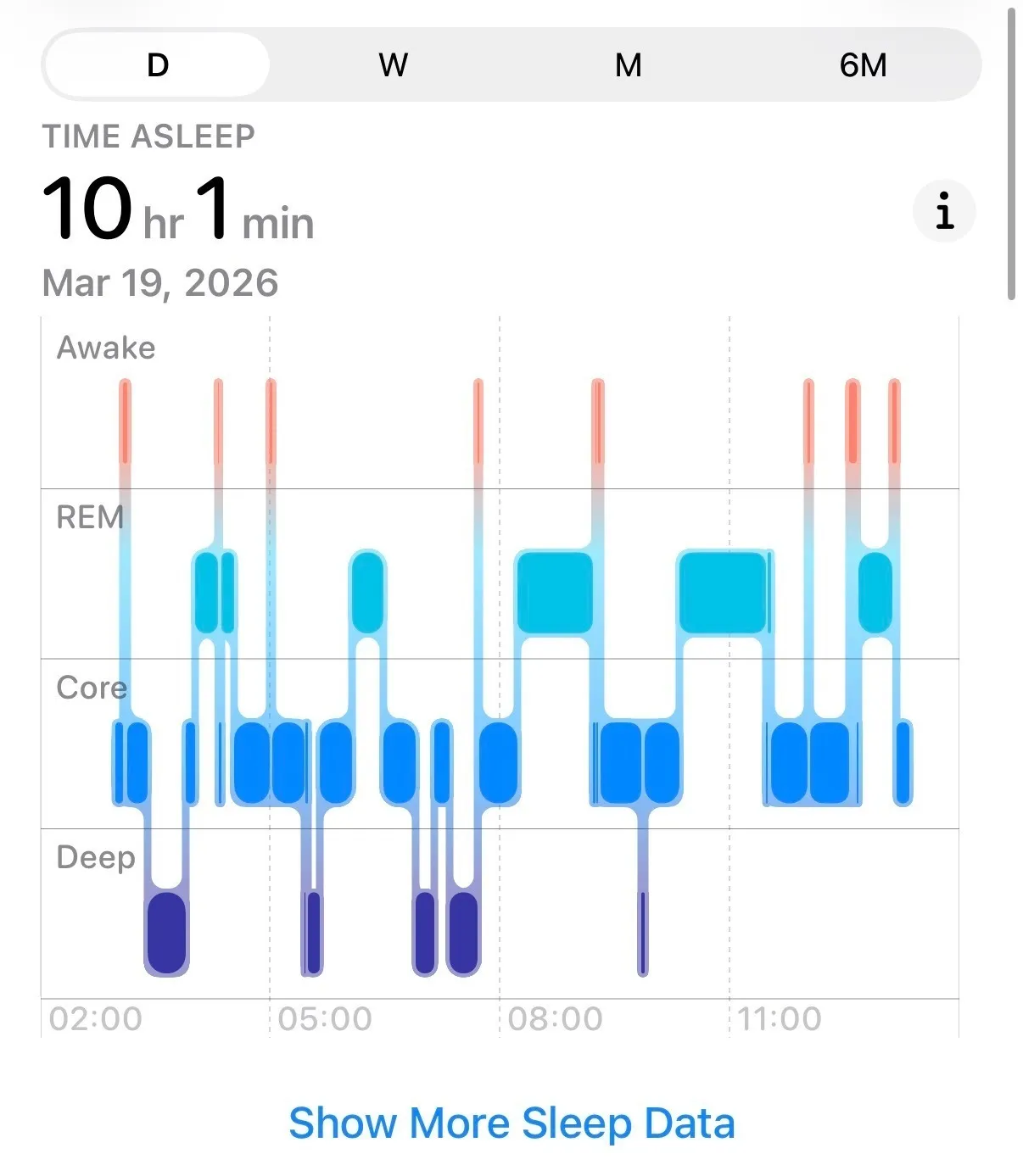Image resolution: width=1023 pixels, height=1176 pixels.
Task: Select the date Mar 19, 2026
Action: click(159, 282)
